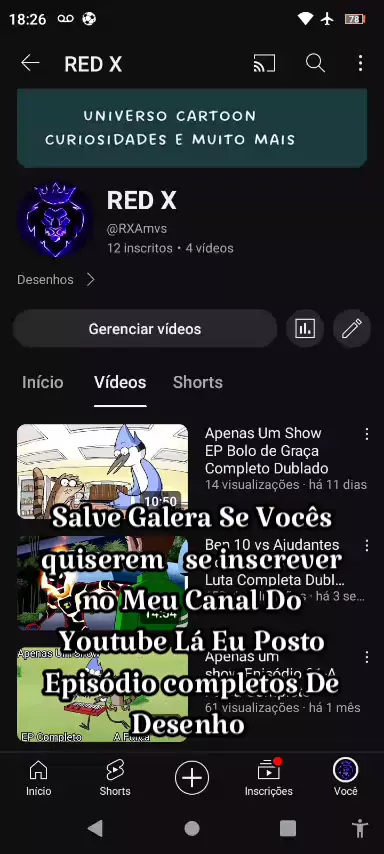This screenshot has height=854, width=384.
Task: Switch to the Shorts channel tab
Action: [x=198, y=382]
